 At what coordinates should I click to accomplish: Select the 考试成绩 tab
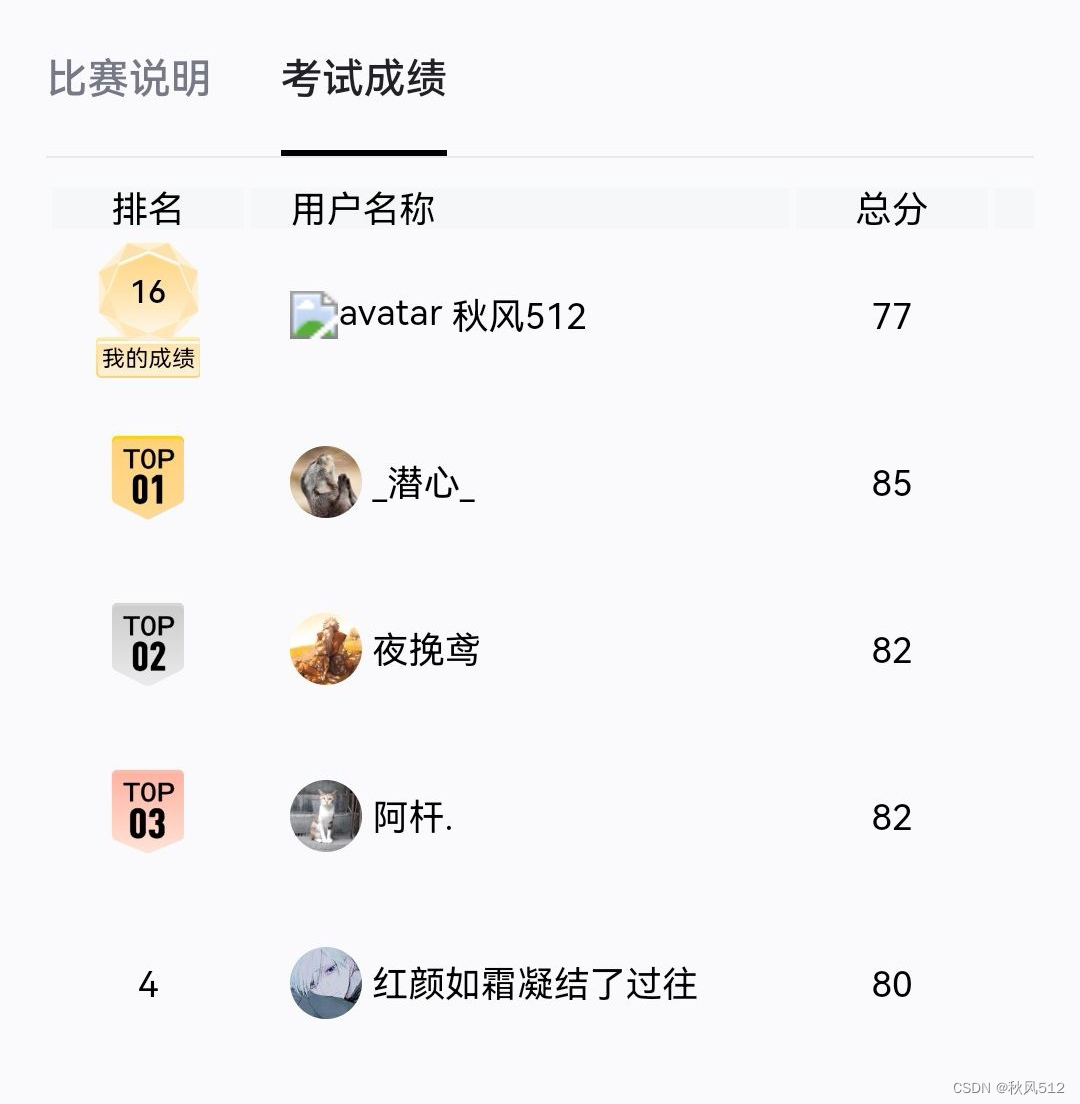363,79
